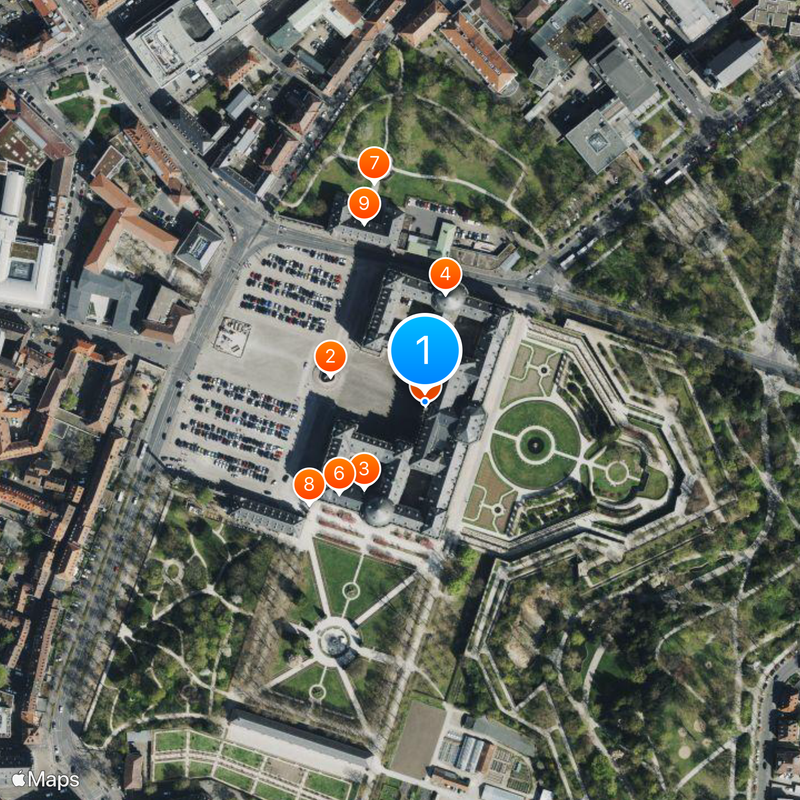Tap the orange map pin numbered 2
Image resolution: width=800 pixels, height=800 pixels.
coord(330,356)
